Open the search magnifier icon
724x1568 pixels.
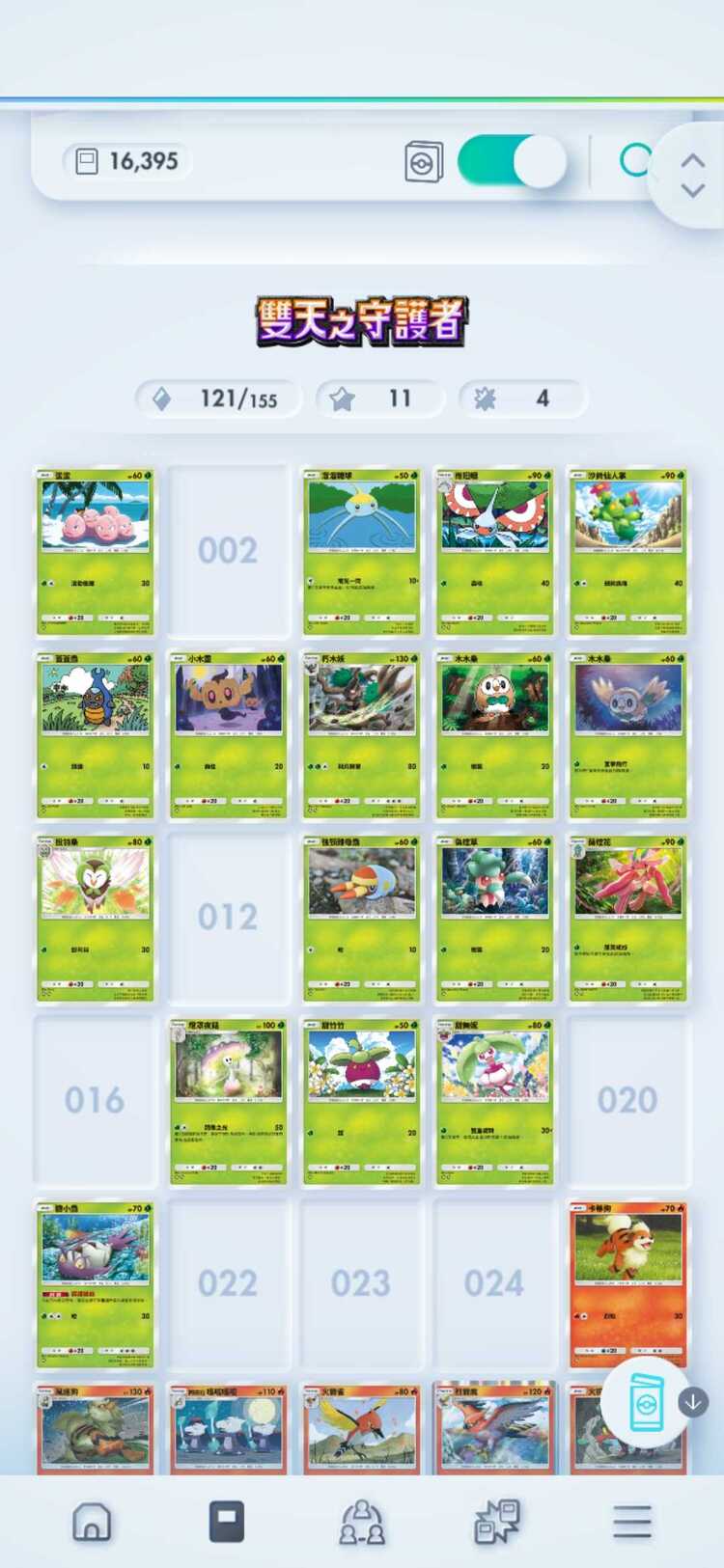635,160
